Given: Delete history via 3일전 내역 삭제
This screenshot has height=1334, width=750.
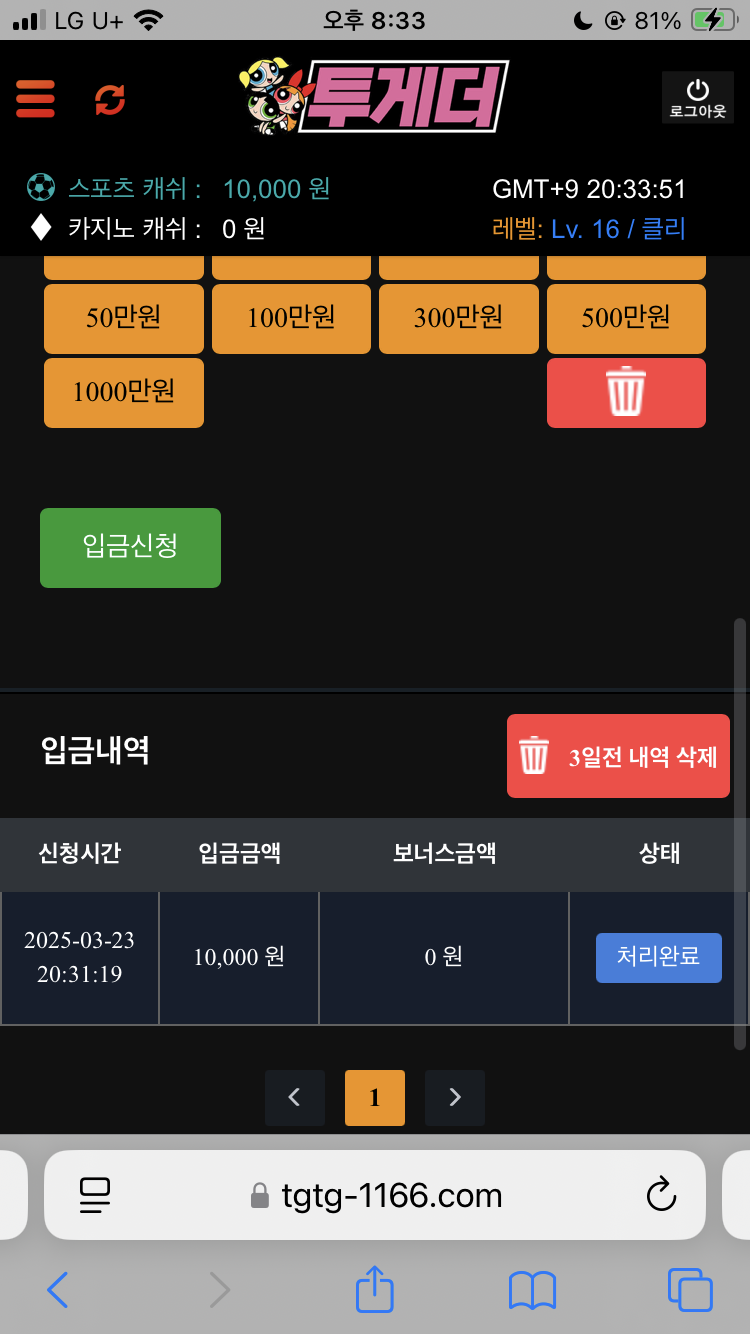Looking at the screenshot, I should click(x=618, y=756).
